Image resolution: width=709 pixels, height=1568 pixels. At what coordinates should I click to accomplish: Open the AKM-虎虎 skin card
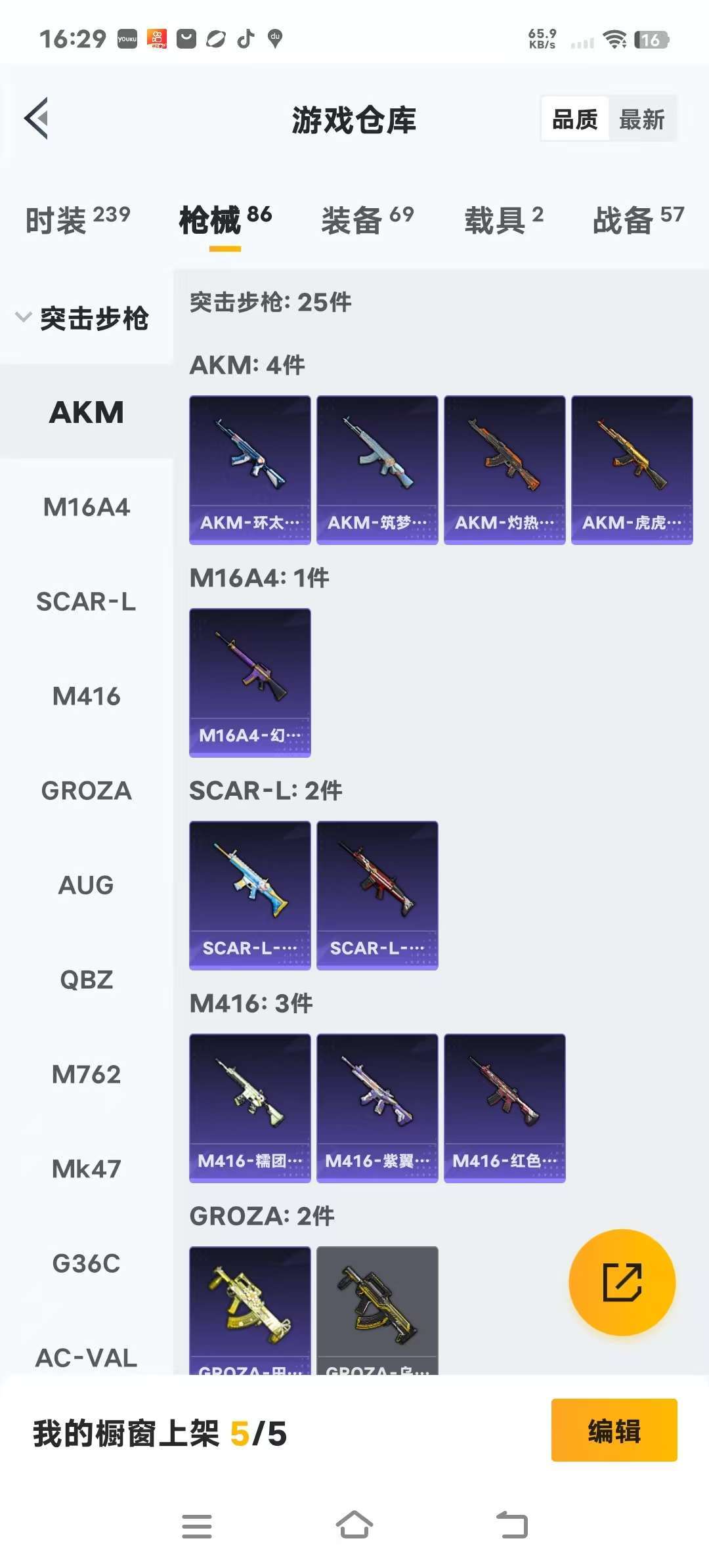click(x=632, y=470)
